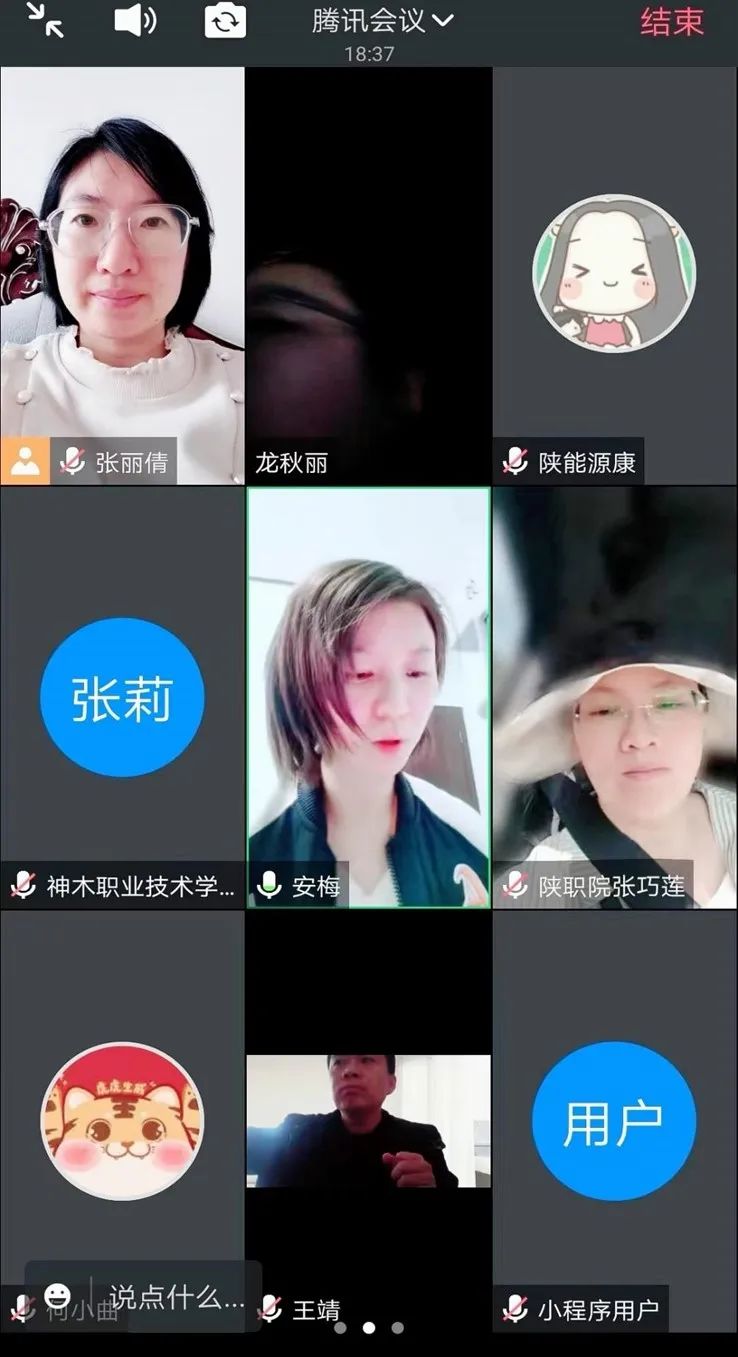
Task: Open the 小程序用户 participant tile
Action: (614, 1121)
